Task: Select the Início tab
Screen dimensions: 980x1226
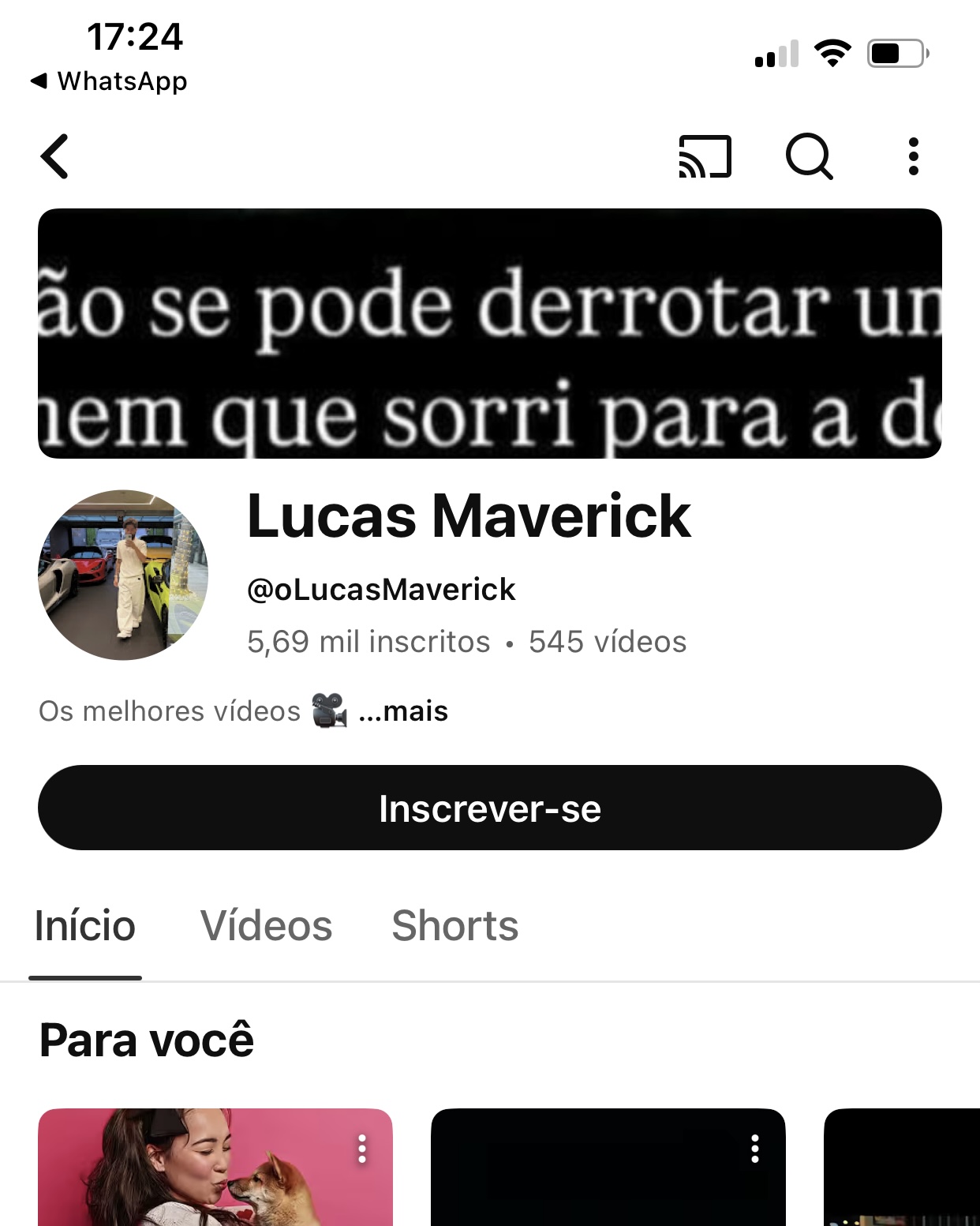Action: tap(85, 926)
